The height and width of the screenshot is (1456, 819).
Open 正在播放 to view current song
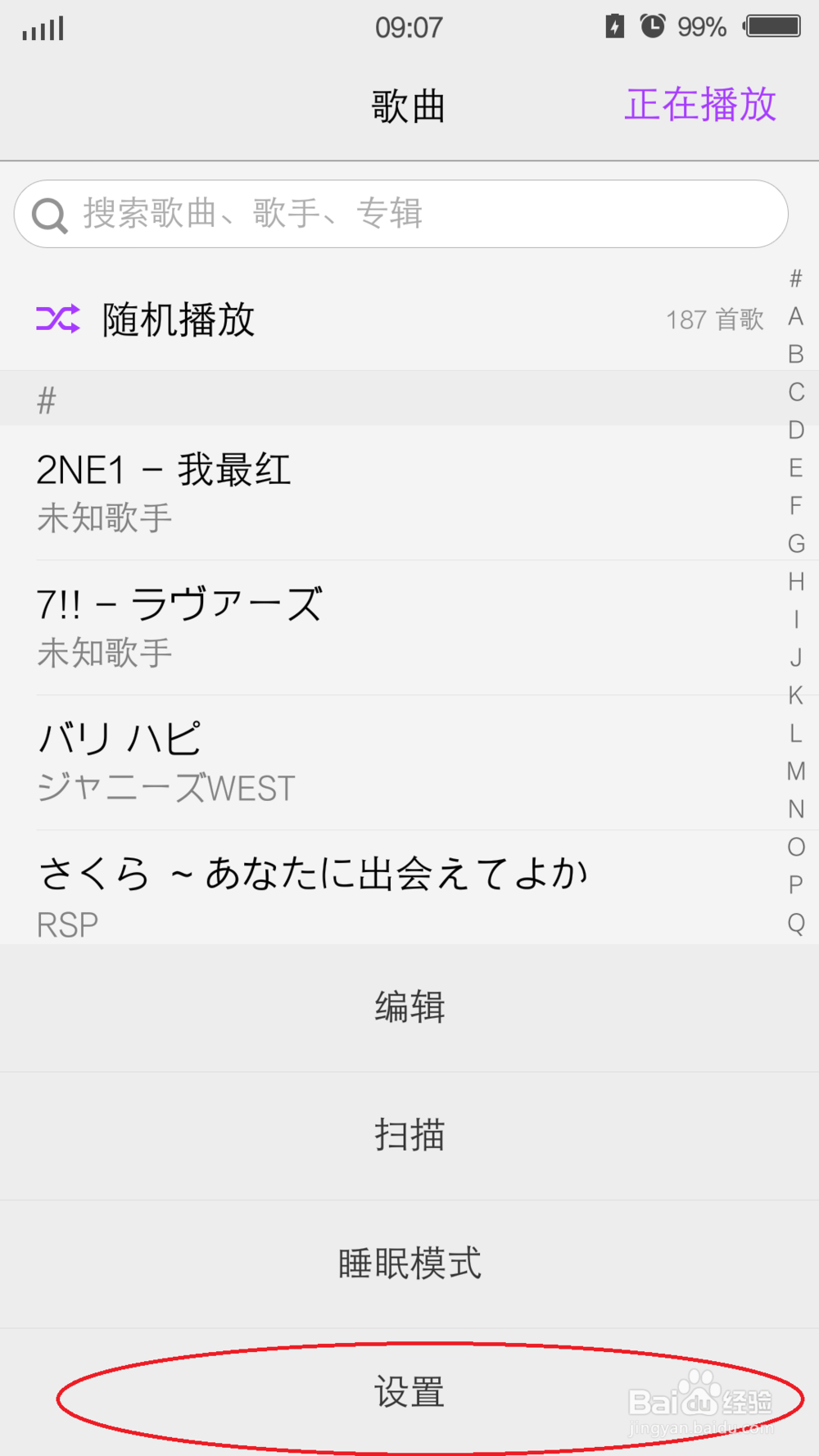(x=700, y=104)
